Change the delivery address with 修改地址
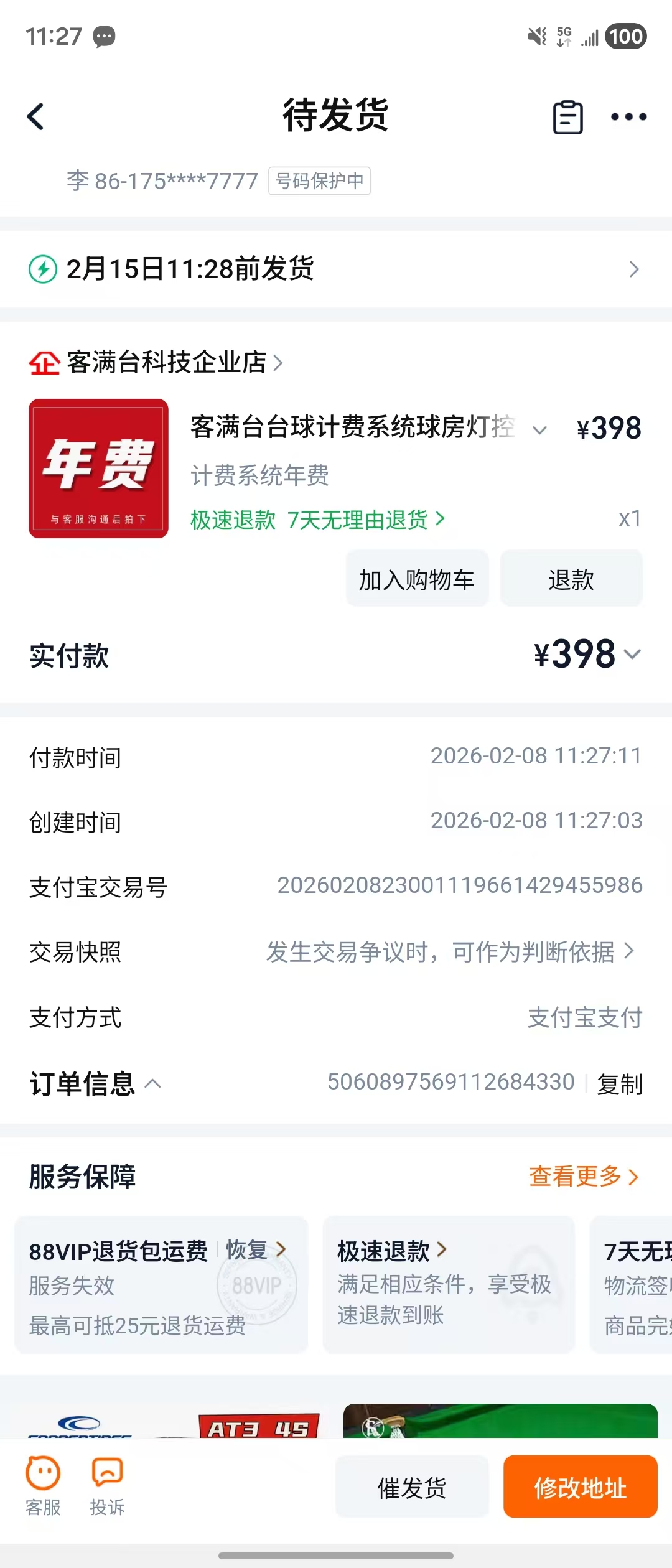Image resolution: width=672 pixels, height=1568 pixels. (x=580, y=1488)
